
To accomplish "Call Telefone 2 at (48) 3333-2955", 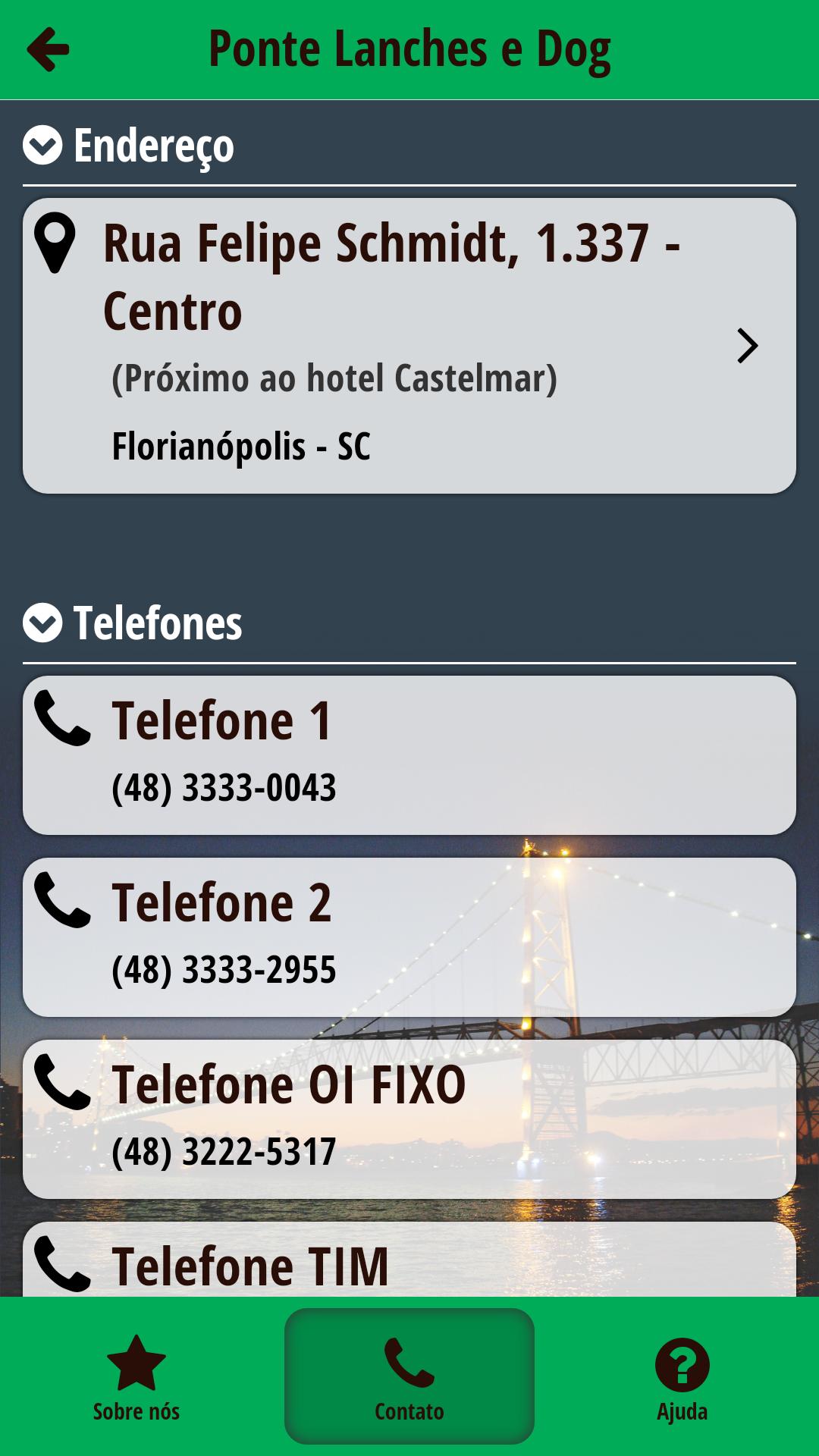I will (x=409, y=937).
